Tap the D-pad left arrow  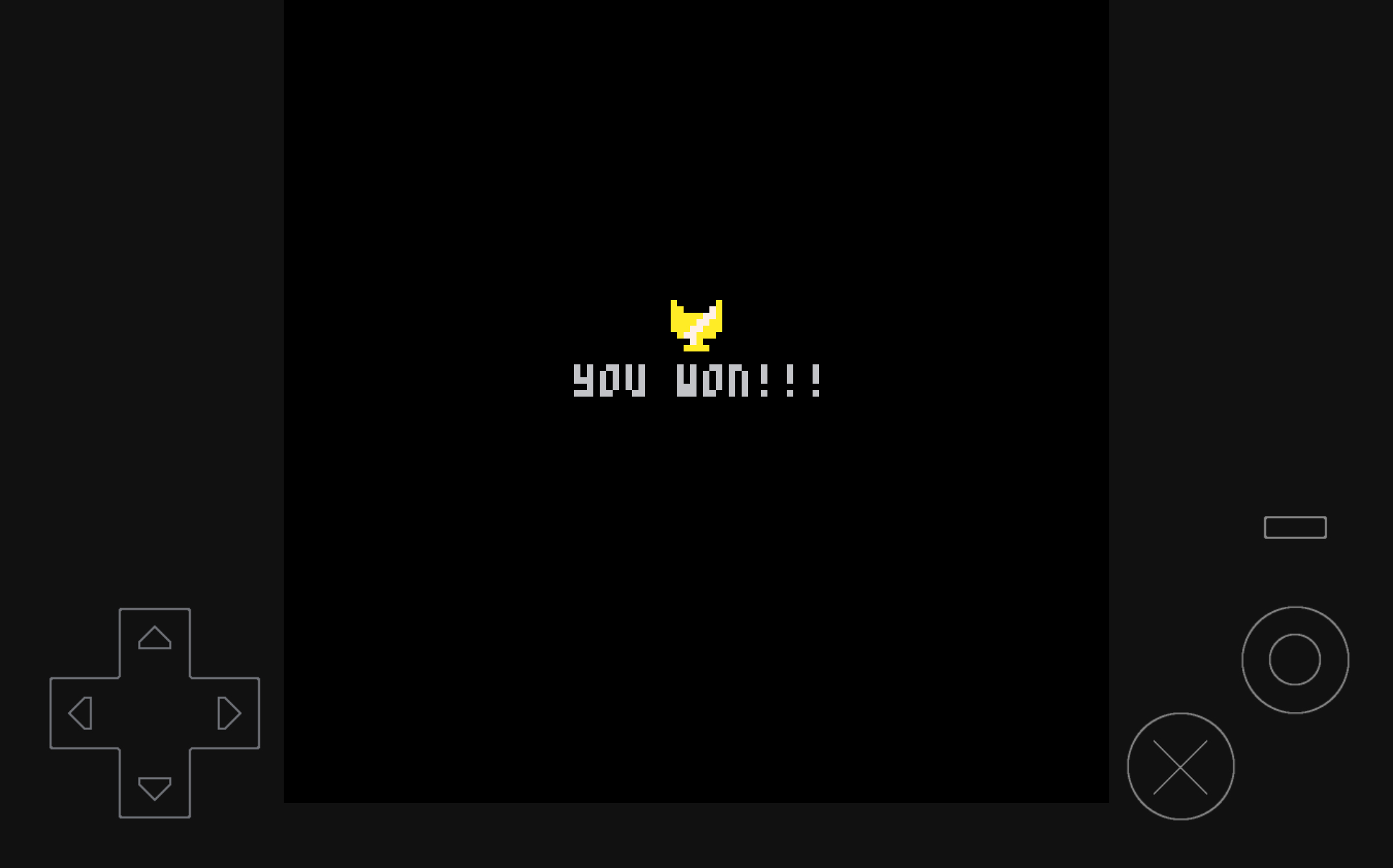click(83, 713)
